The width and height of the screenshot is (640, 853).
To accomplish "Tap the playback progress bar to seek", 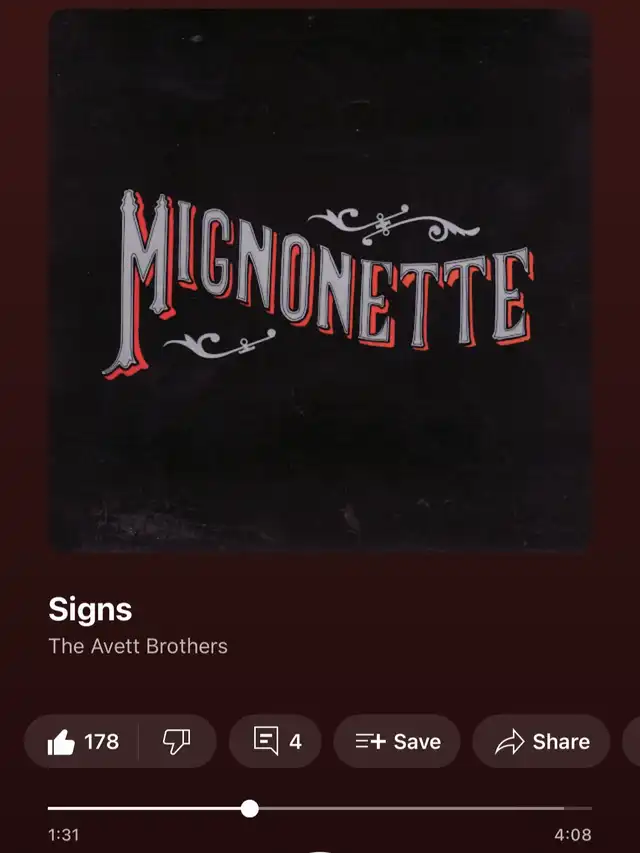I will click(400, 808).
